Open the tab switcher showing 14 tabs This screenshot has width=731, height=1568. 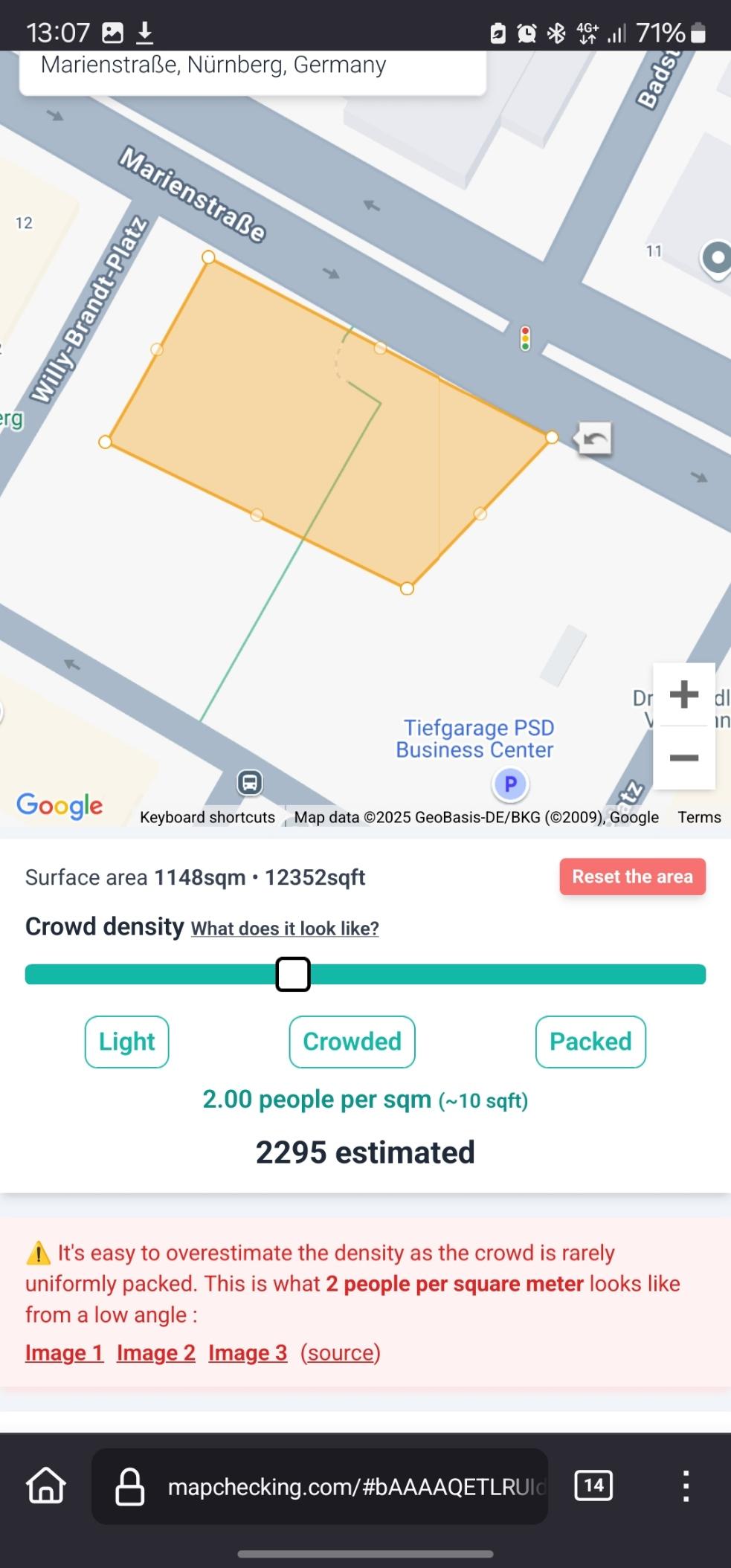(x=593, y=1485)
